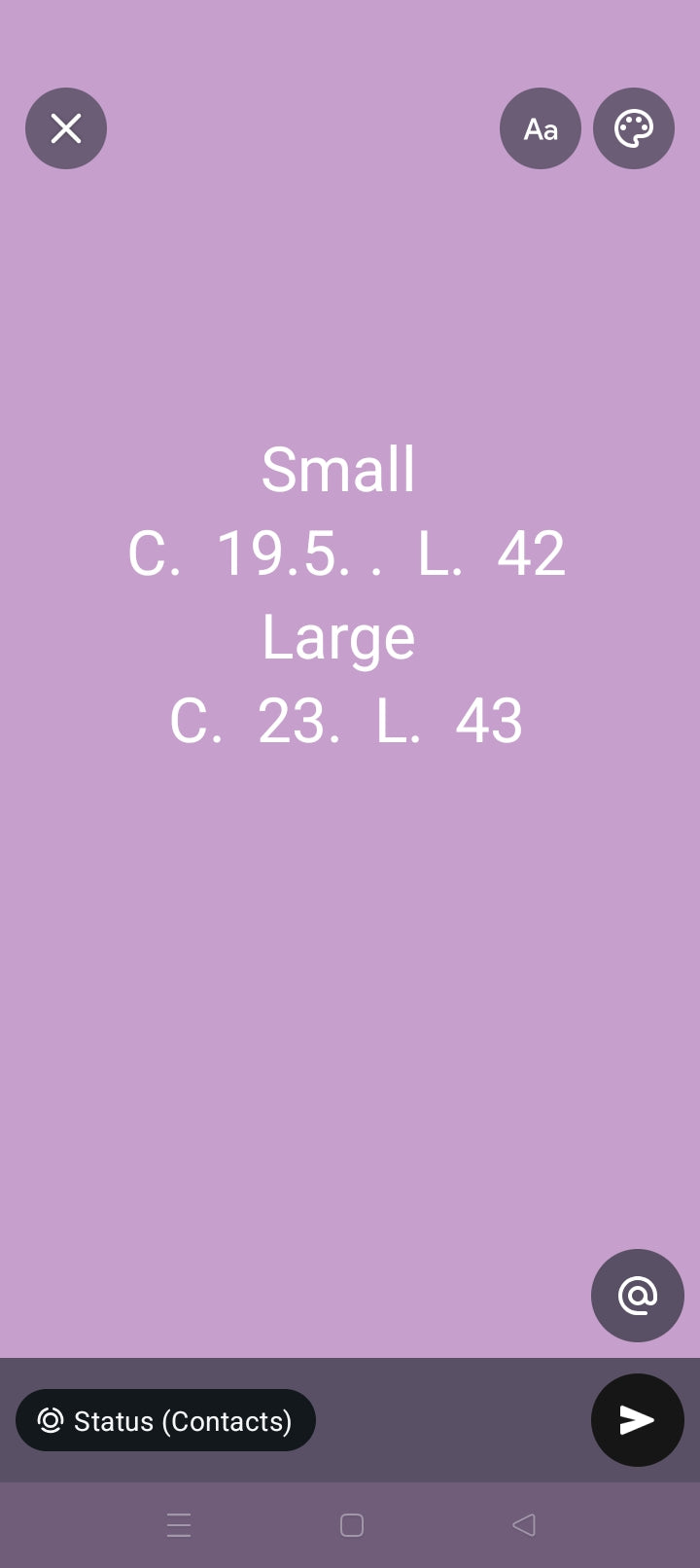
Task: Close the status text editor
Action: (66, 128)
